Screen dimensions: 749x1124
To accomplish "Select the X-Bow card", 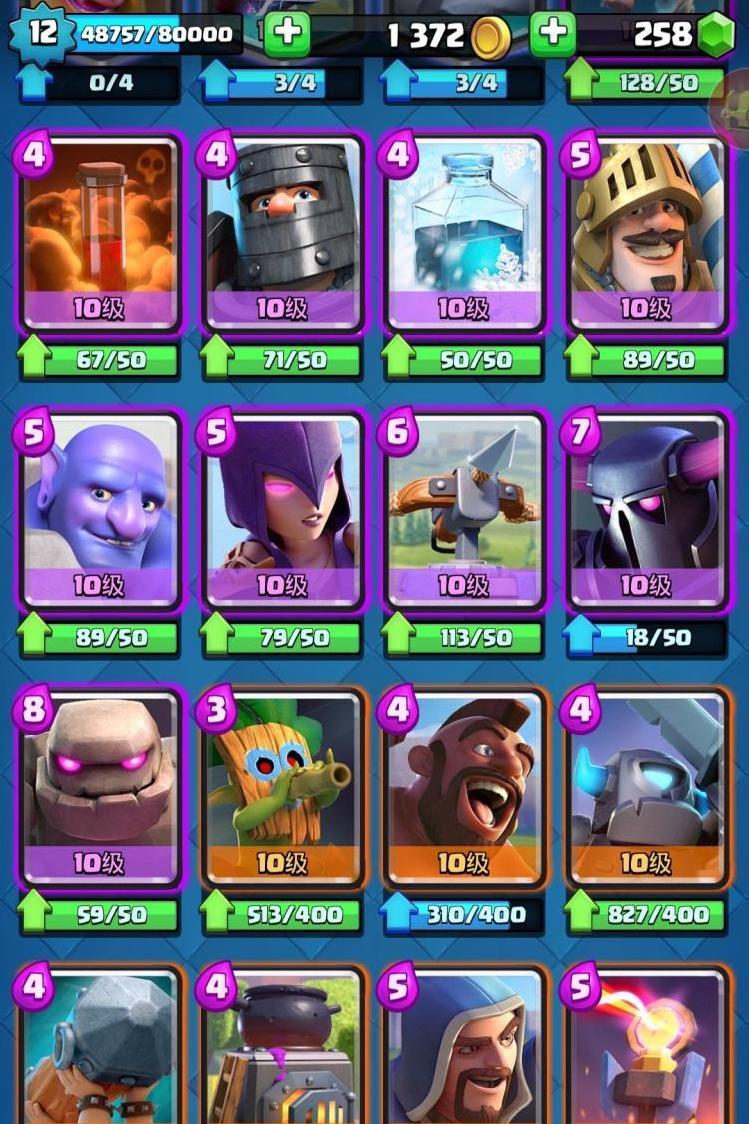I will (x=464, y=510).
